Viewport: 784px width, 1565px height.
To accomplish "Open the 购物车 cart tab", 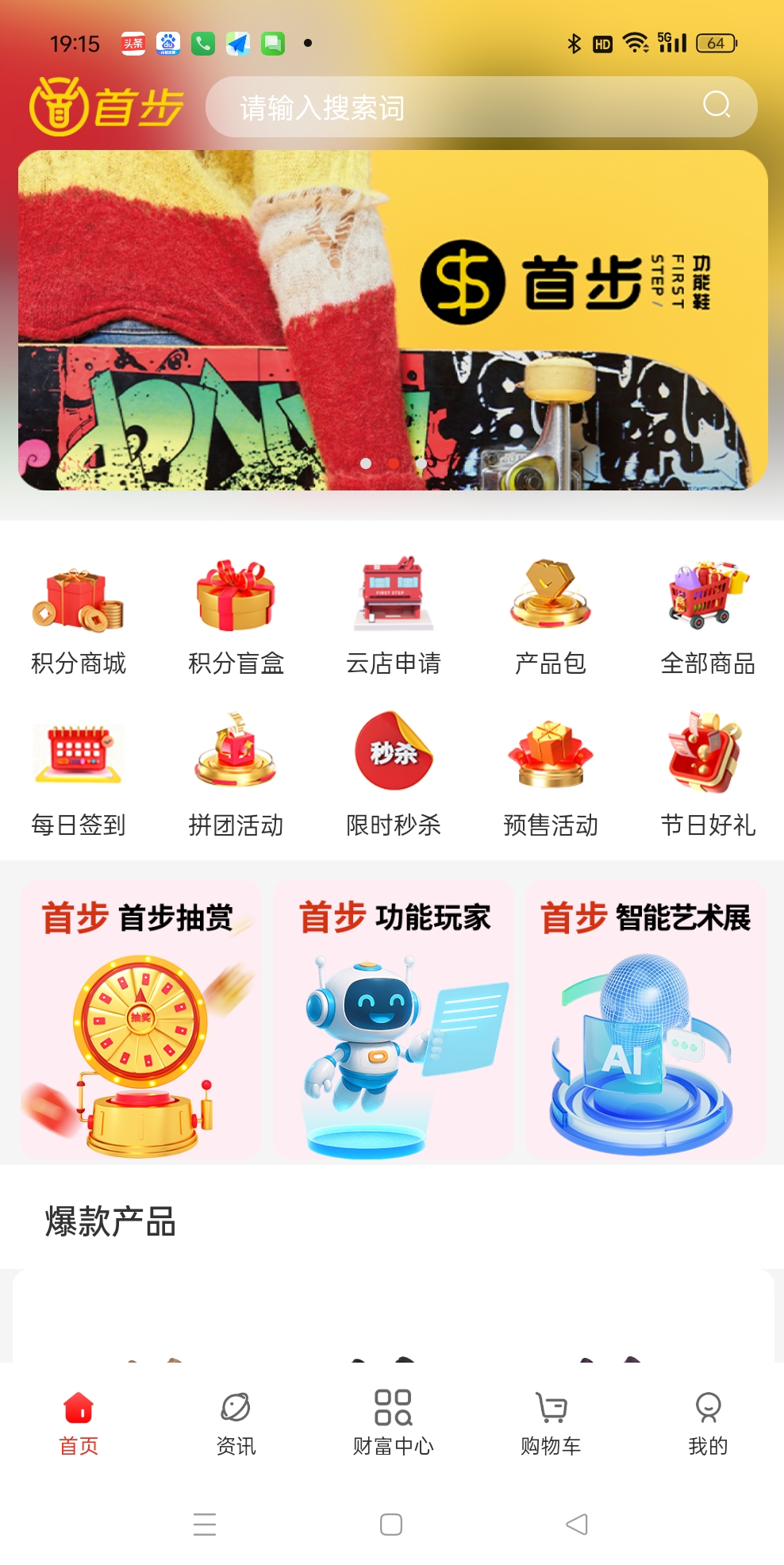I will pos(551,1422).
